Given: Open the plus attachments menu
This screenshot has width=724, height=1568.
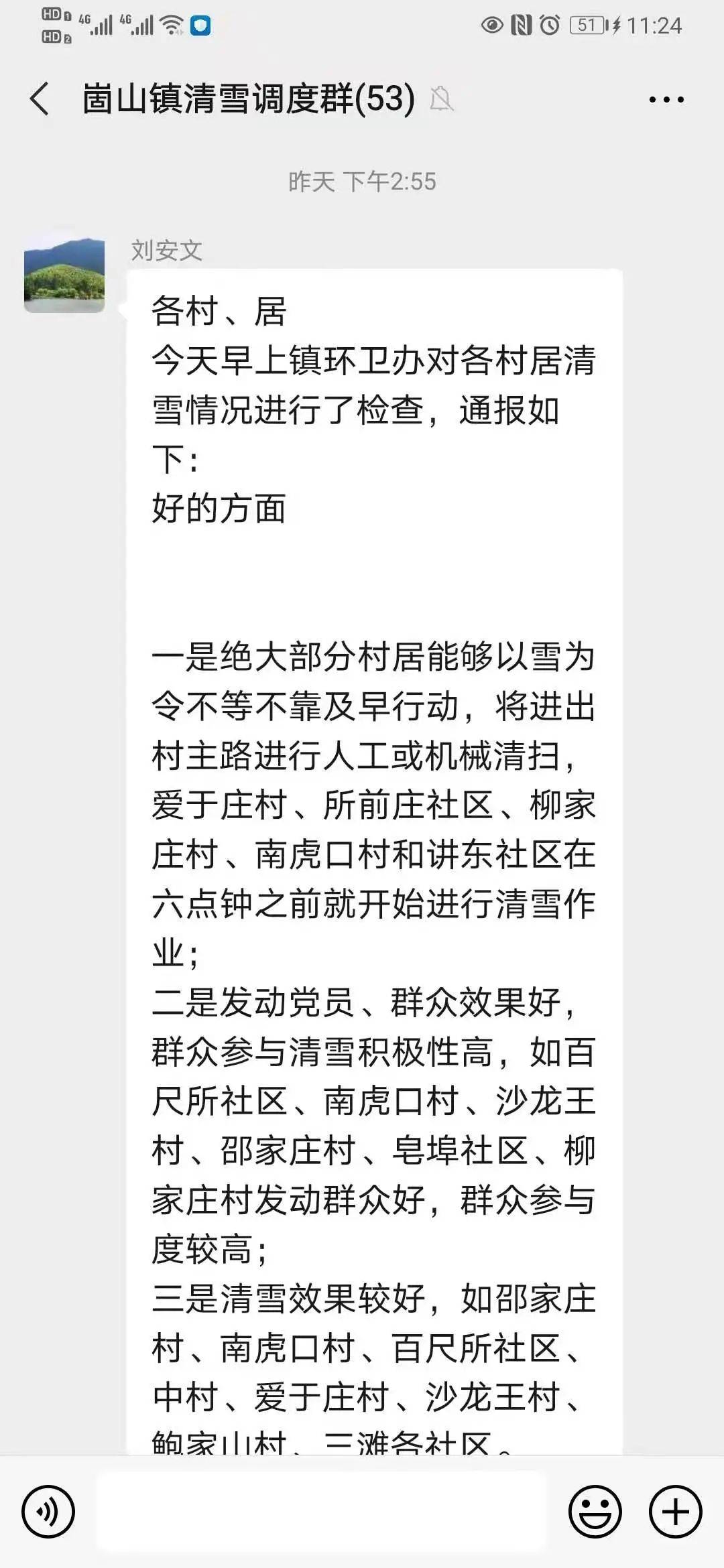Looking at the screenshot, I should 676,1512.
